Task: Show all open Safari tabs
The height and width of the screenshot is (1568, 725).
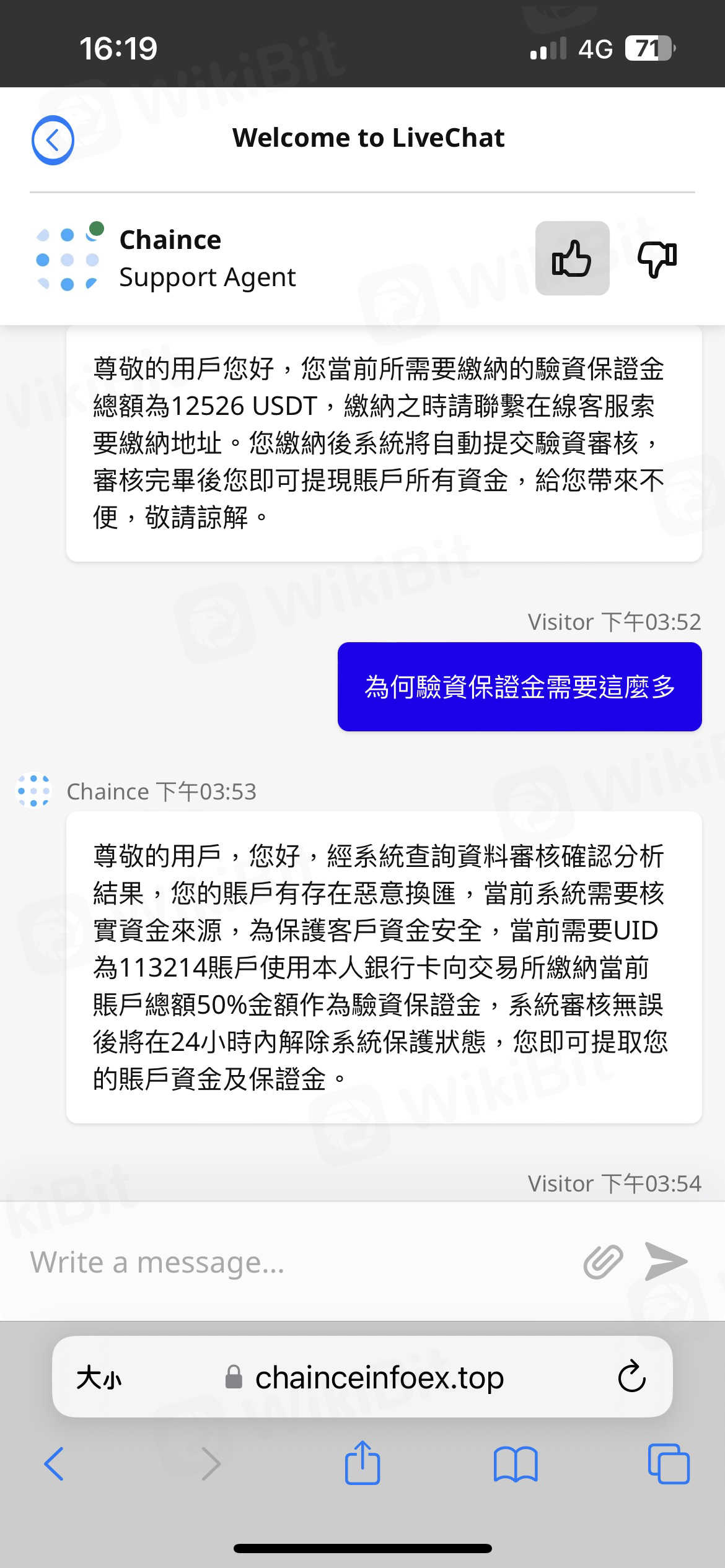Action: coord(668,1464)
